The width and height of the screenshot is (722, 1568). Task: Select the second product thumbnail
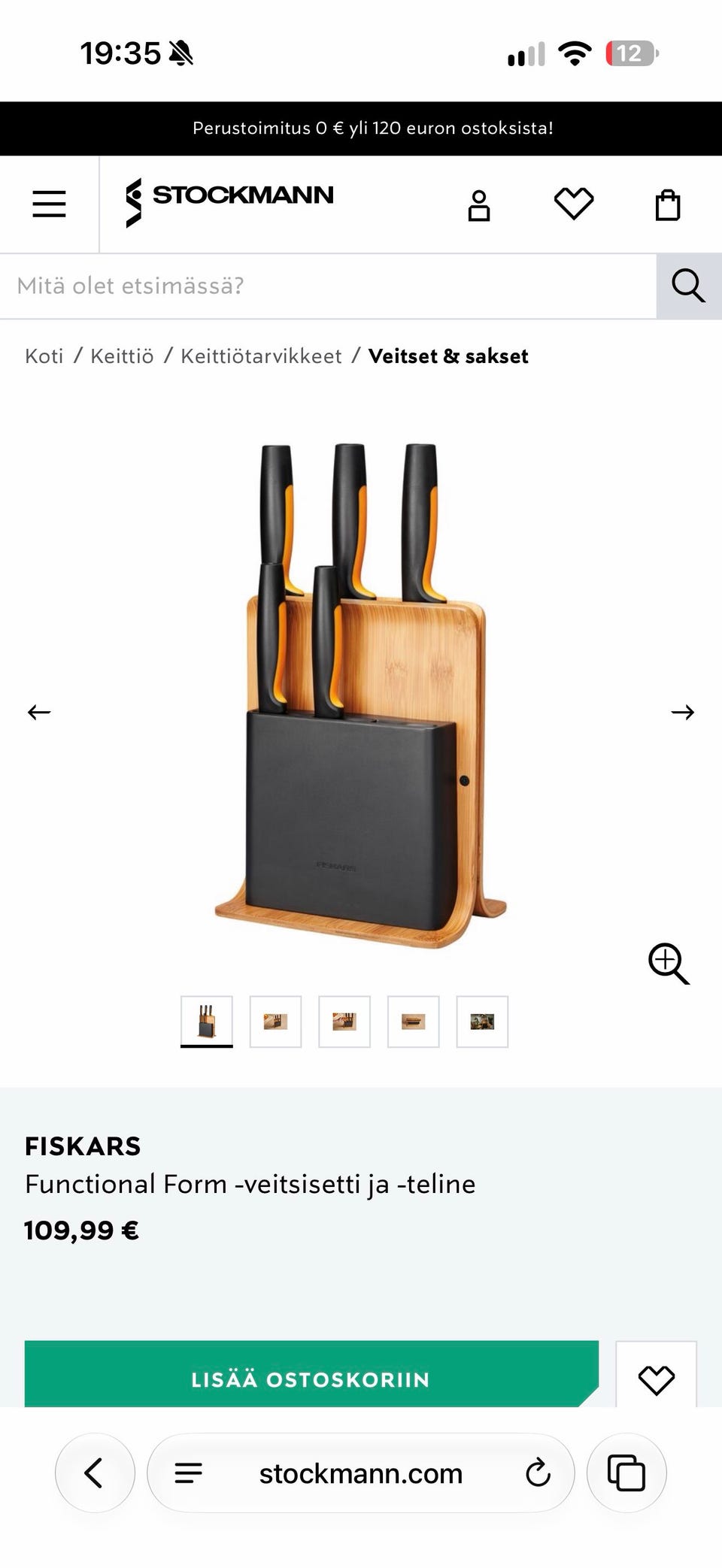[275, 1022]
